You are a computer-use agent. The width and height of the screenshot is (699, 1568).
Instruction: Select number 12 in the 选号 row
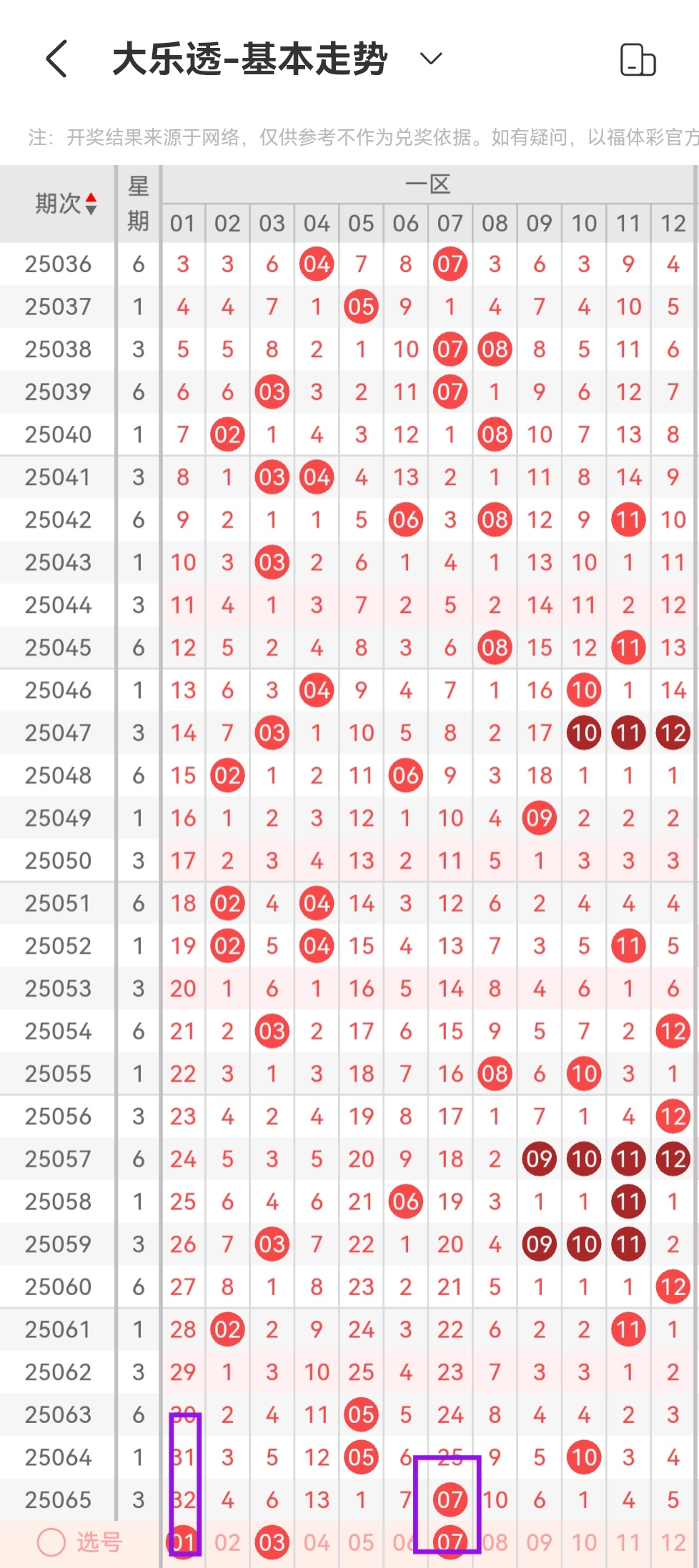pyautogui.click(x=673, y=1543)
